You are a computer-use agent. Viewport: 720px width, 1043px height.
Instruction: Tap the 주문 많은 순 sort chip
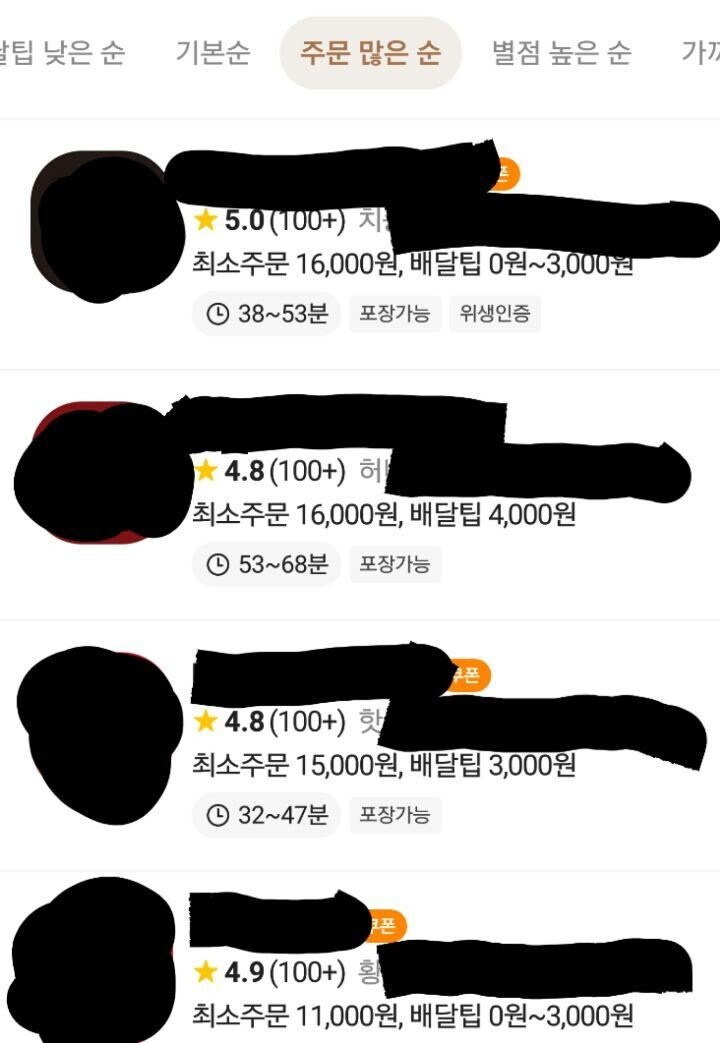(370, 52)
